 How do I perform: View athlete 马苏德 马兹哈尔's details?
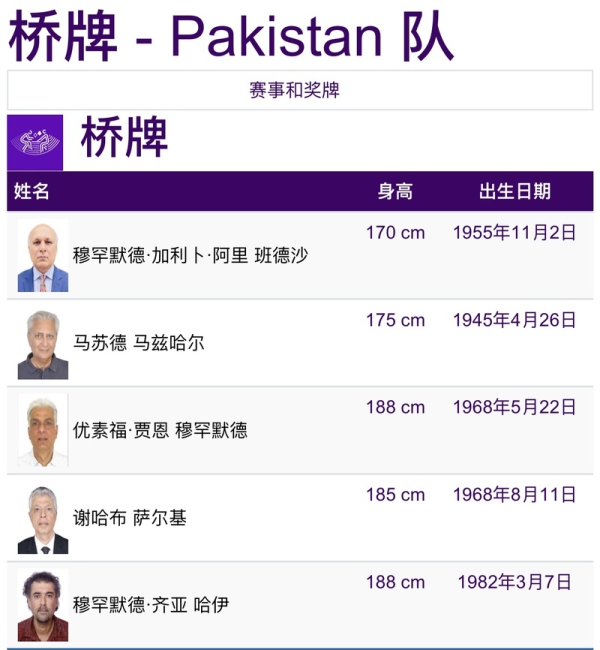[x=139, y=343]
